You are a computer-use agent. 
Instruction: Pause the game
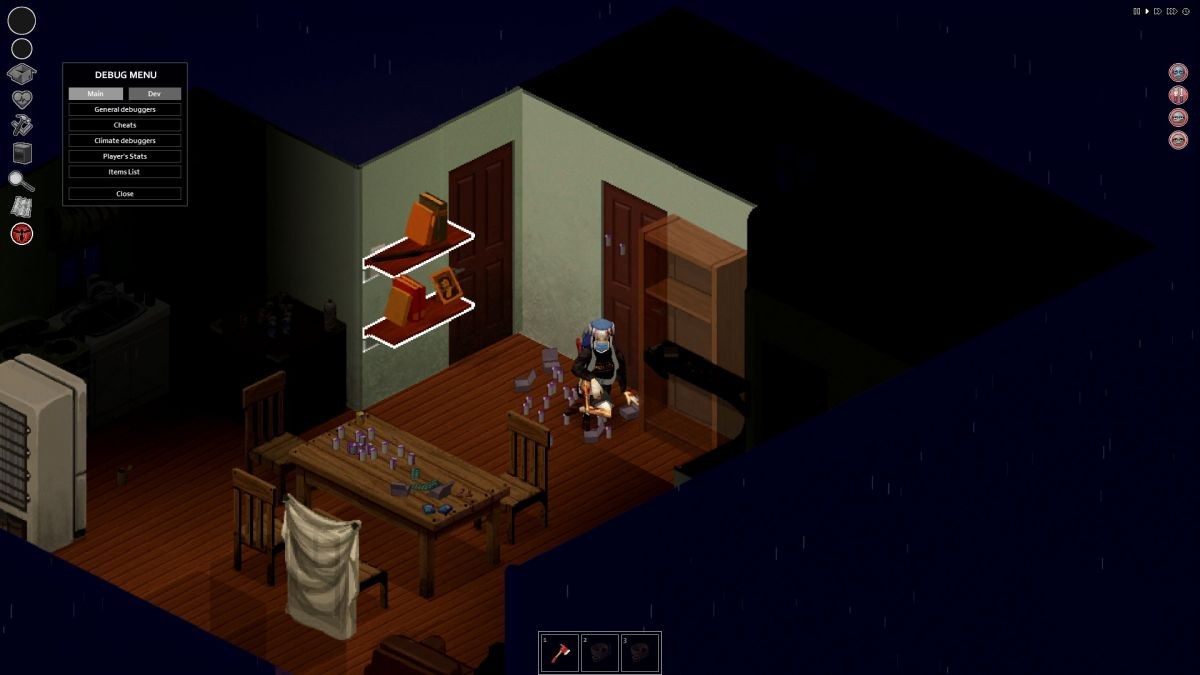1137,11
